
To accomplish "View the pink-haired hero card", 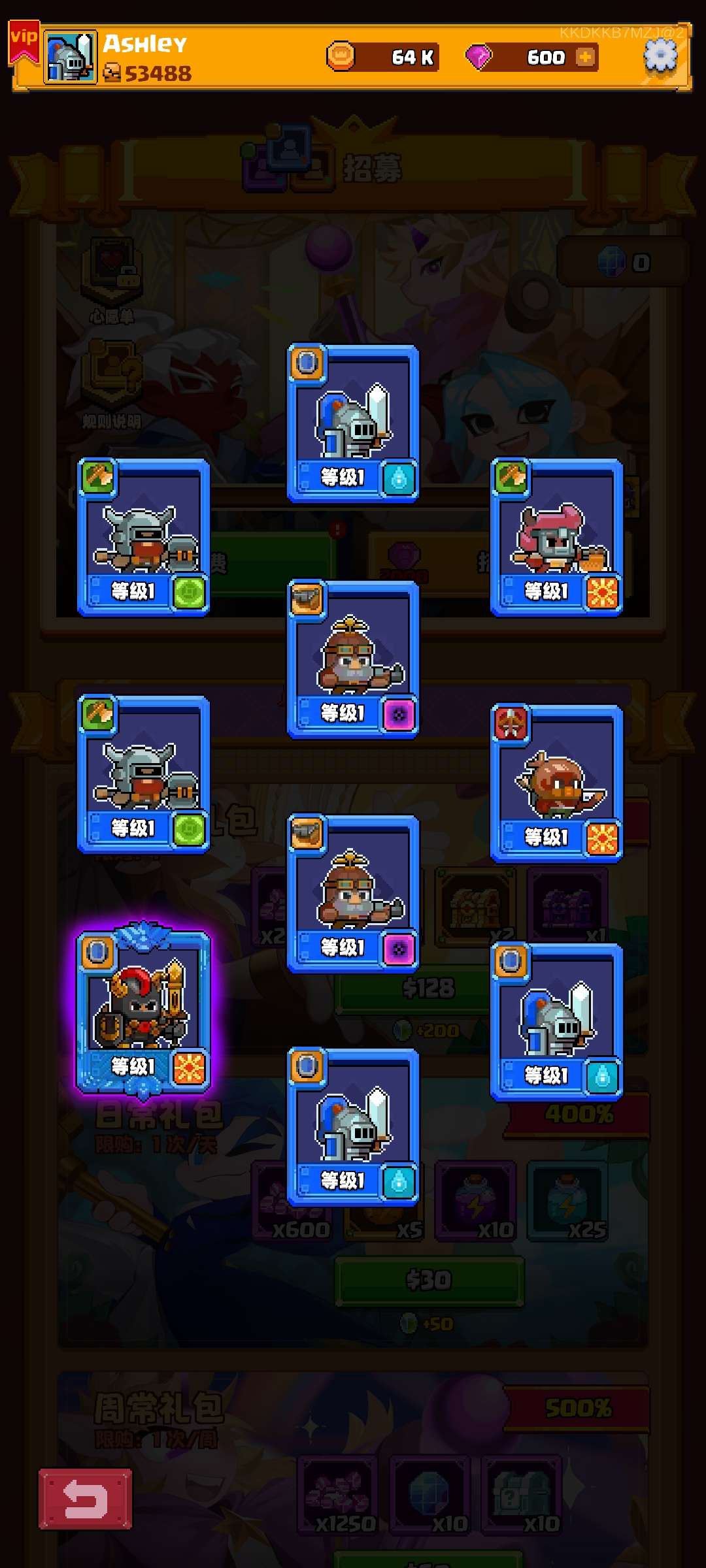I will [x=556, y=537].
